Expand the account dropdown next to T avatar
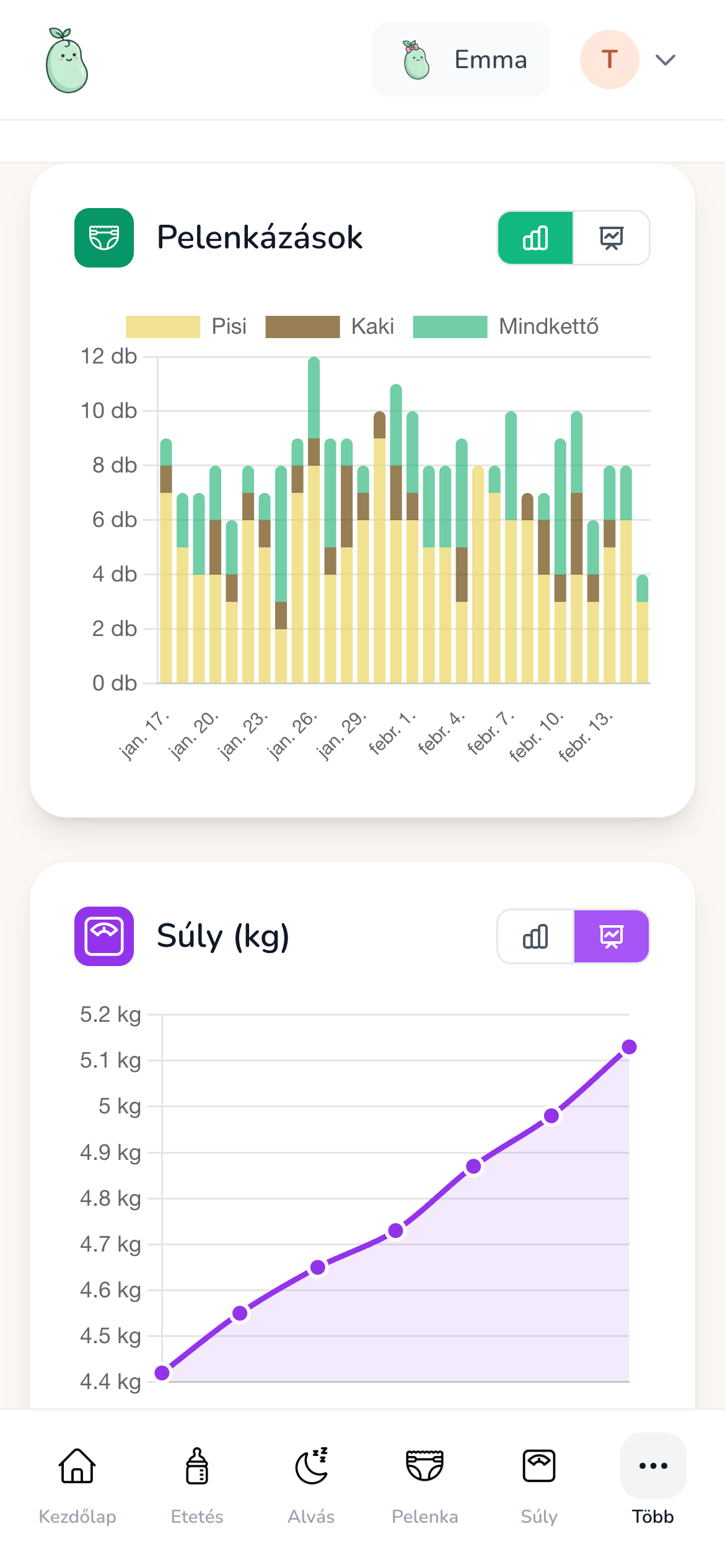 (x=664, y=59)
